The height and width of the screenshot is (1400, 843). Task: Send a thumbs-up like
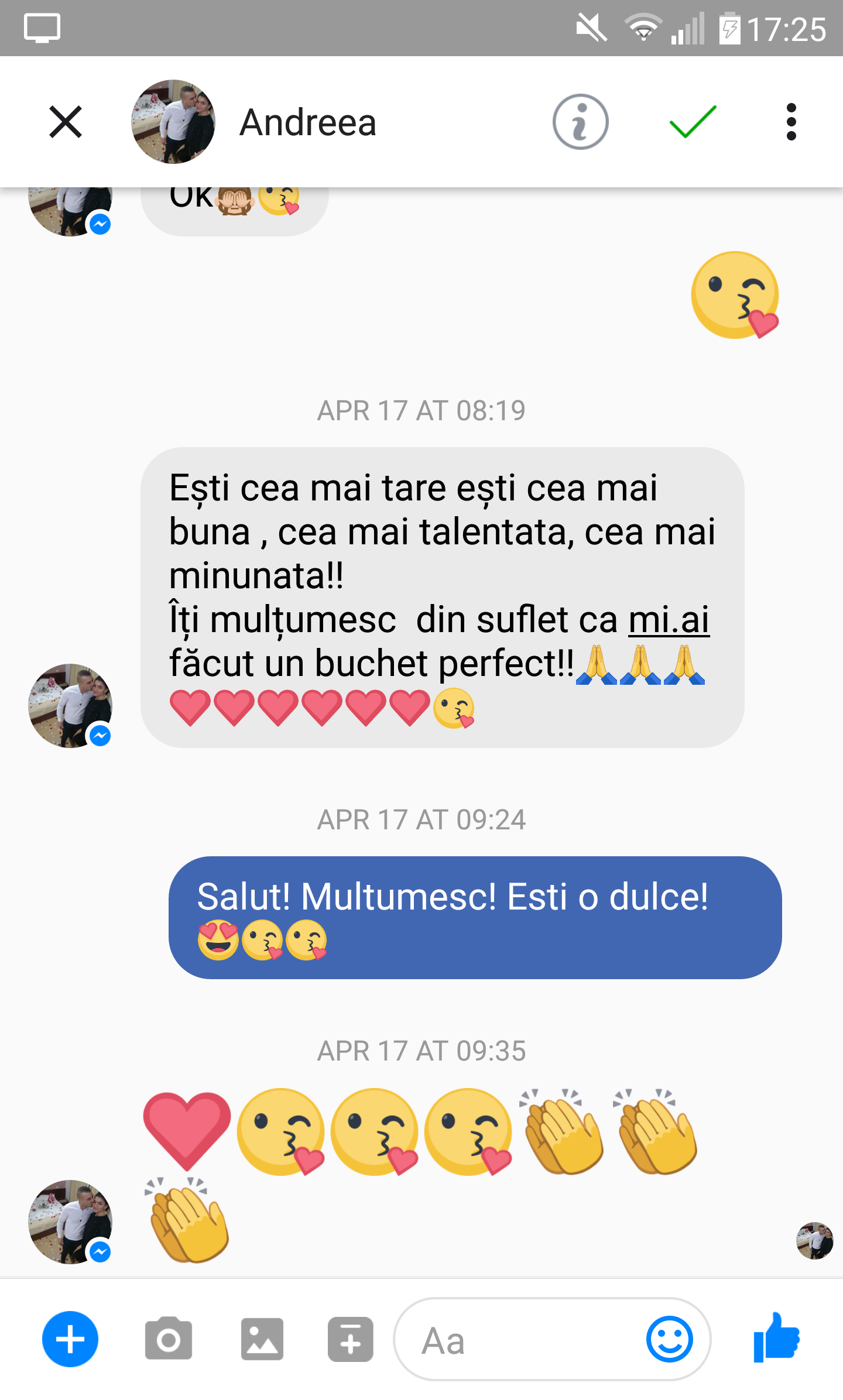[777, 1338]
